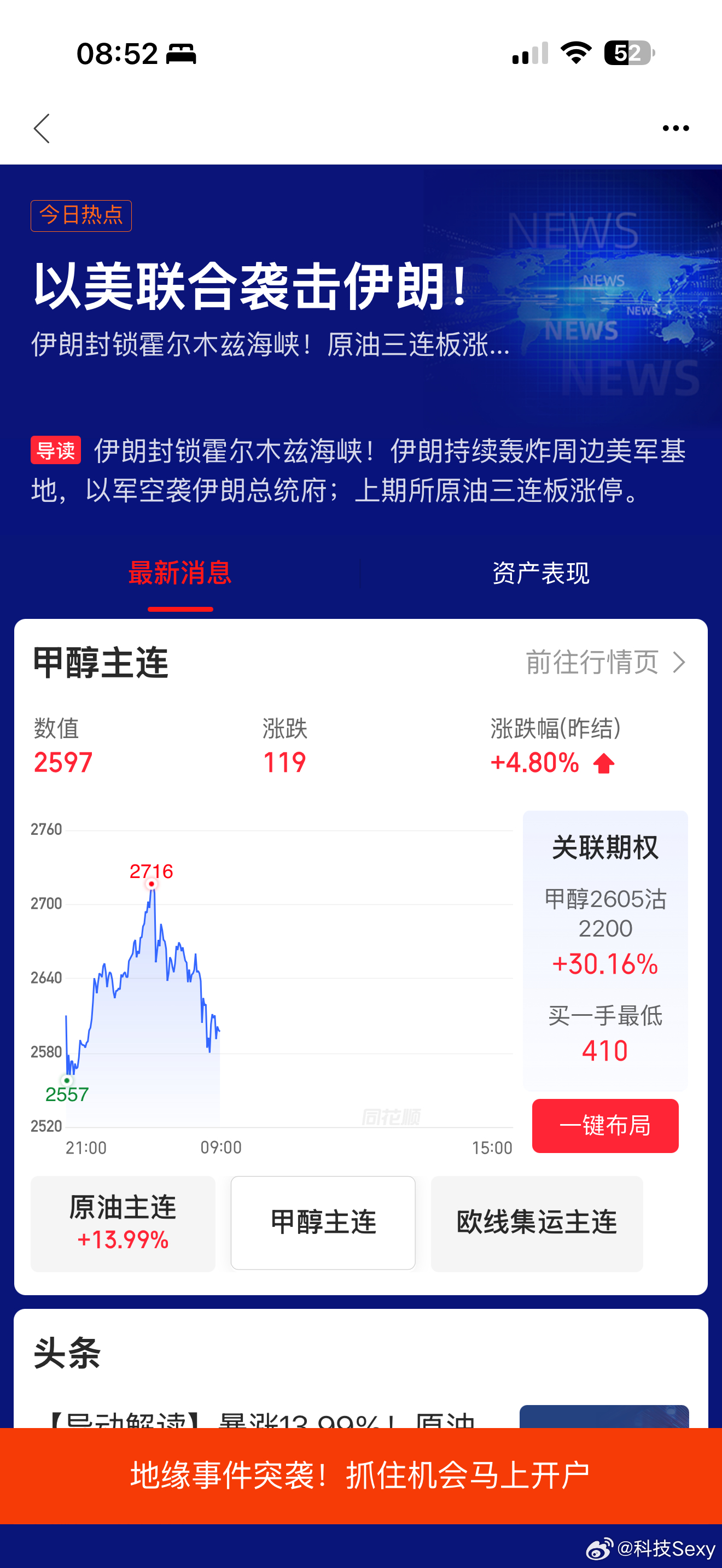Screen dimensions: 722x1568
Task: Select the 甲醇主连 option in contract switcher
Action: 323,1224
